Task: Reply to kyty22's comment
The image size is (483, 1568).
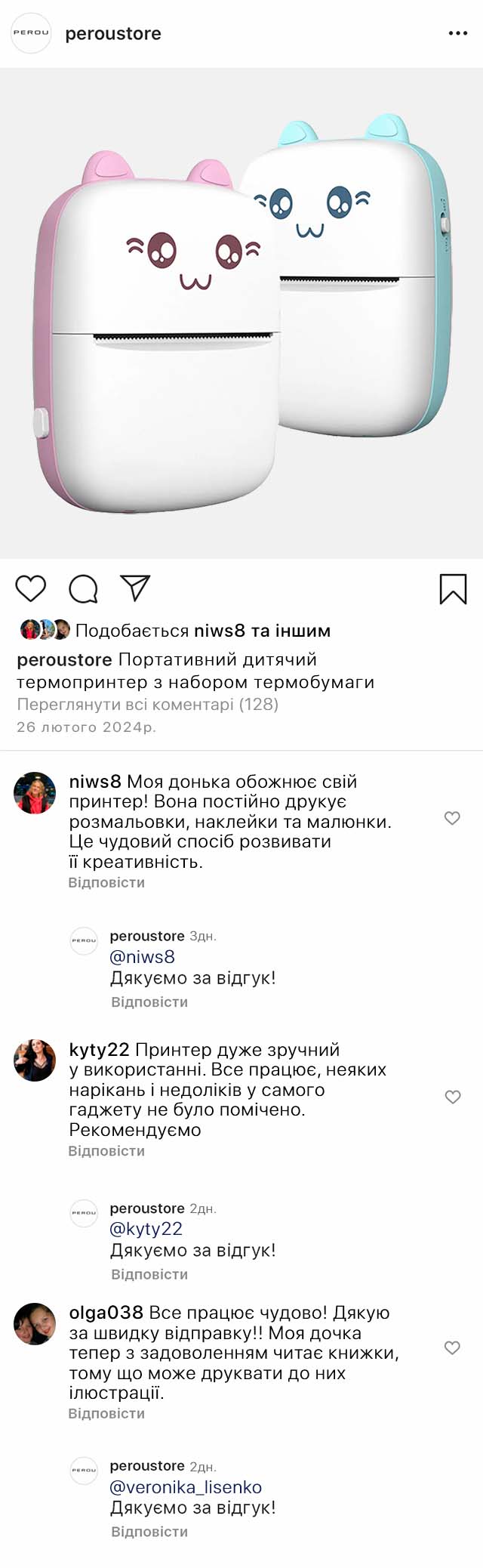Action: [106, 1151]
